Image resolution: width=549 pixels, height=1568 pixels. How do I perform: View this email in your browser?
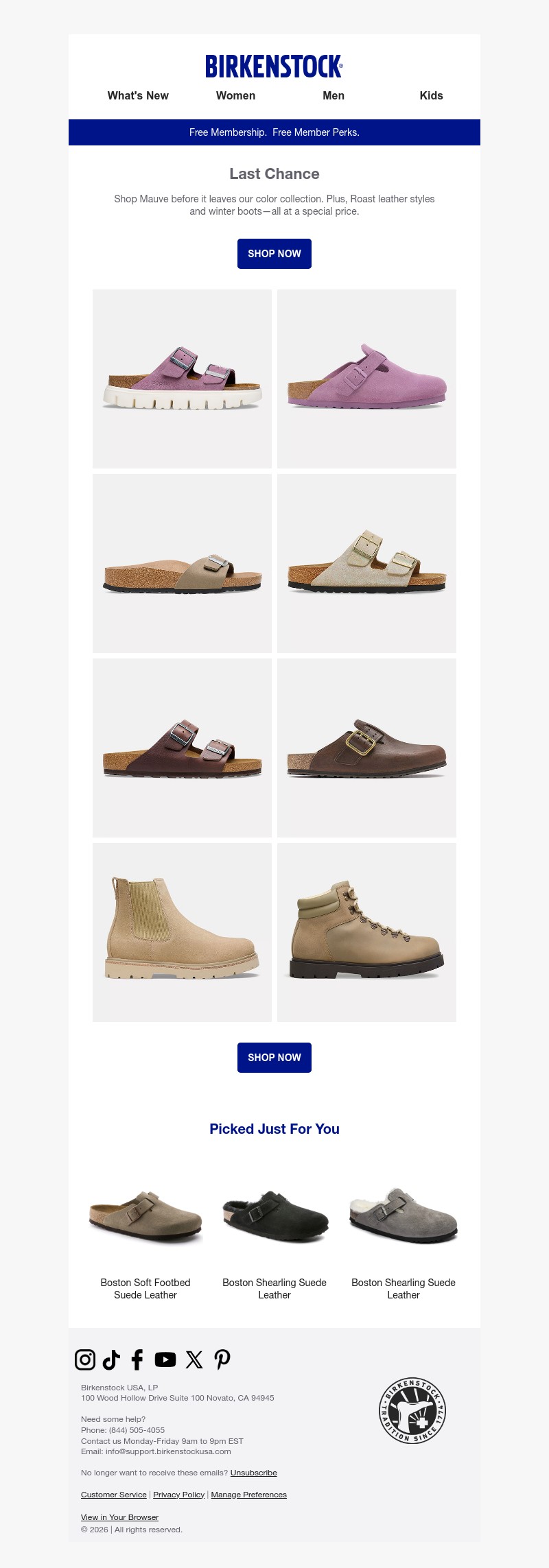tap(119, 1517)
